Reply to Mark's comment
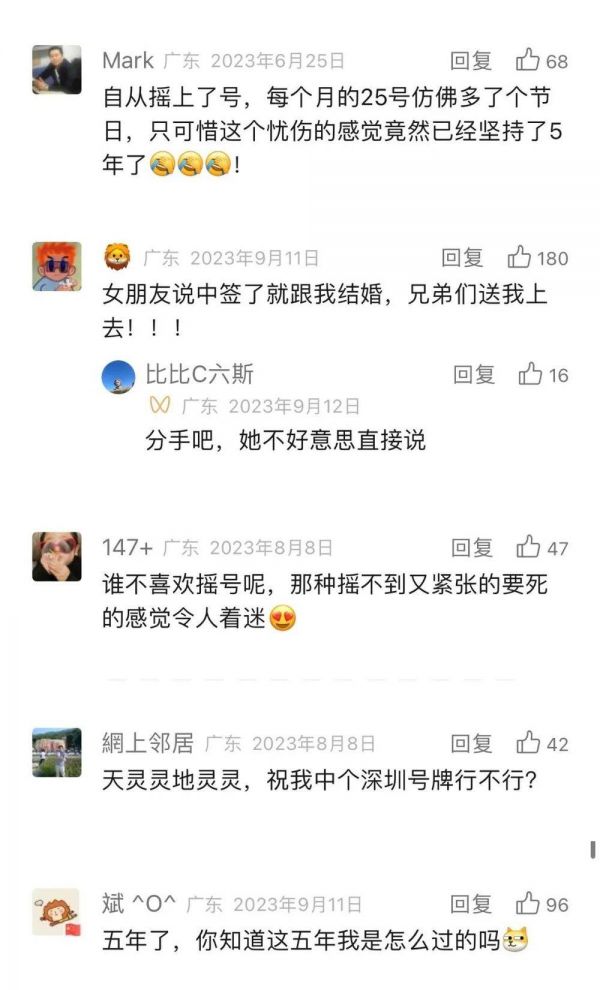Viewport: 600px width, 990px height. [x=471, y=61]
